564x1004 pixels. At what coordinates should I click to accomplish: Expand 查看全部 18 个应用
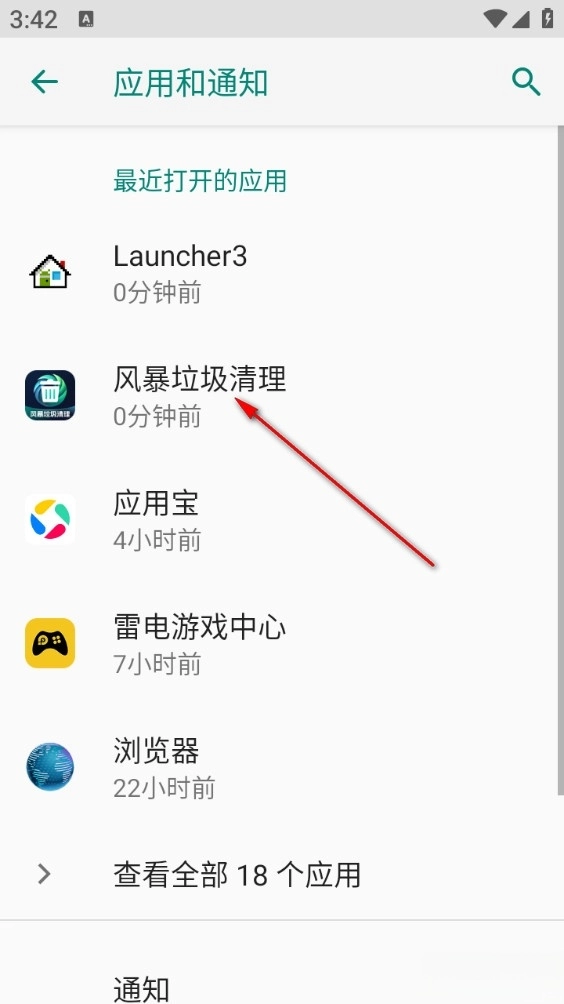pyautogui.click(x=282, y=875)
